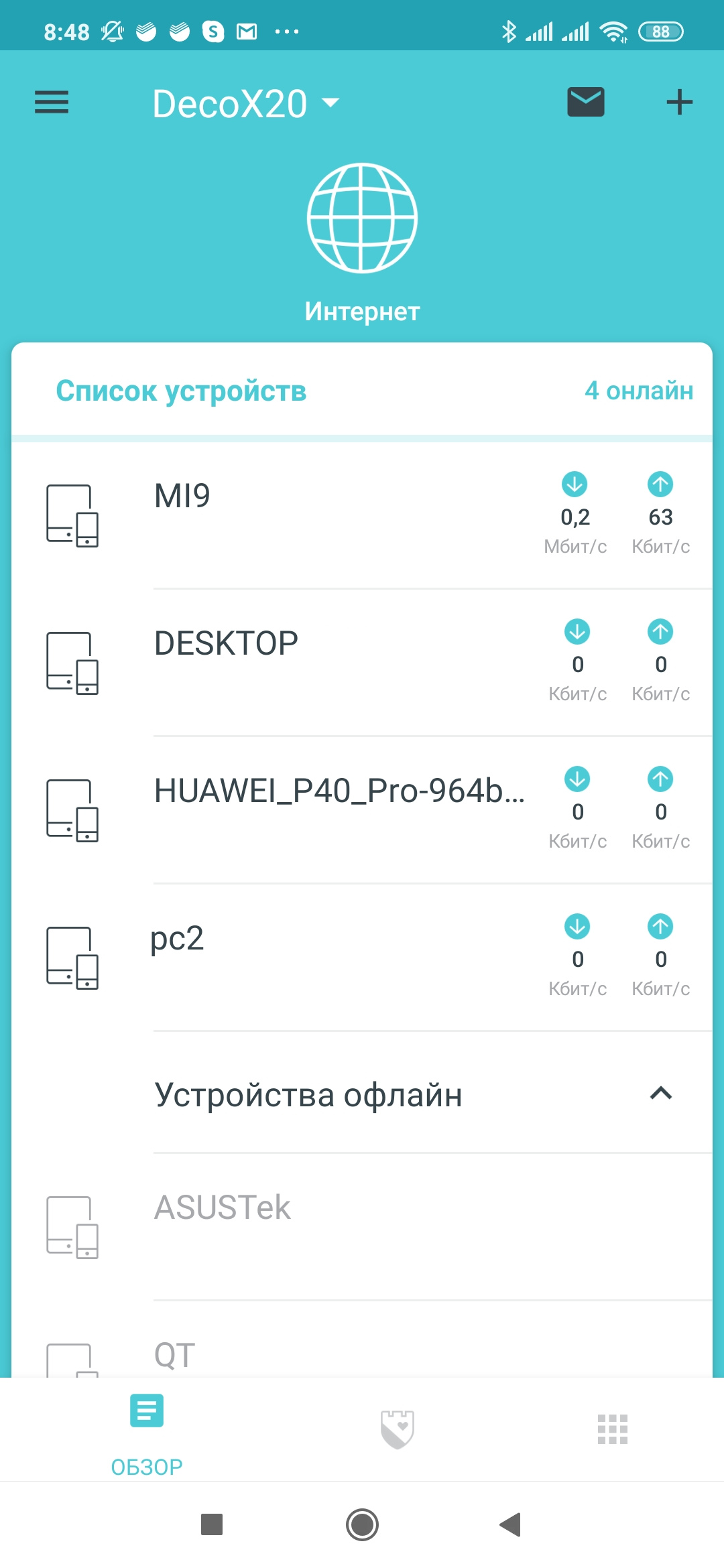724x1568 pixels.
Task: Open the hamburger drawer menu
Action: tap(52, 103)
